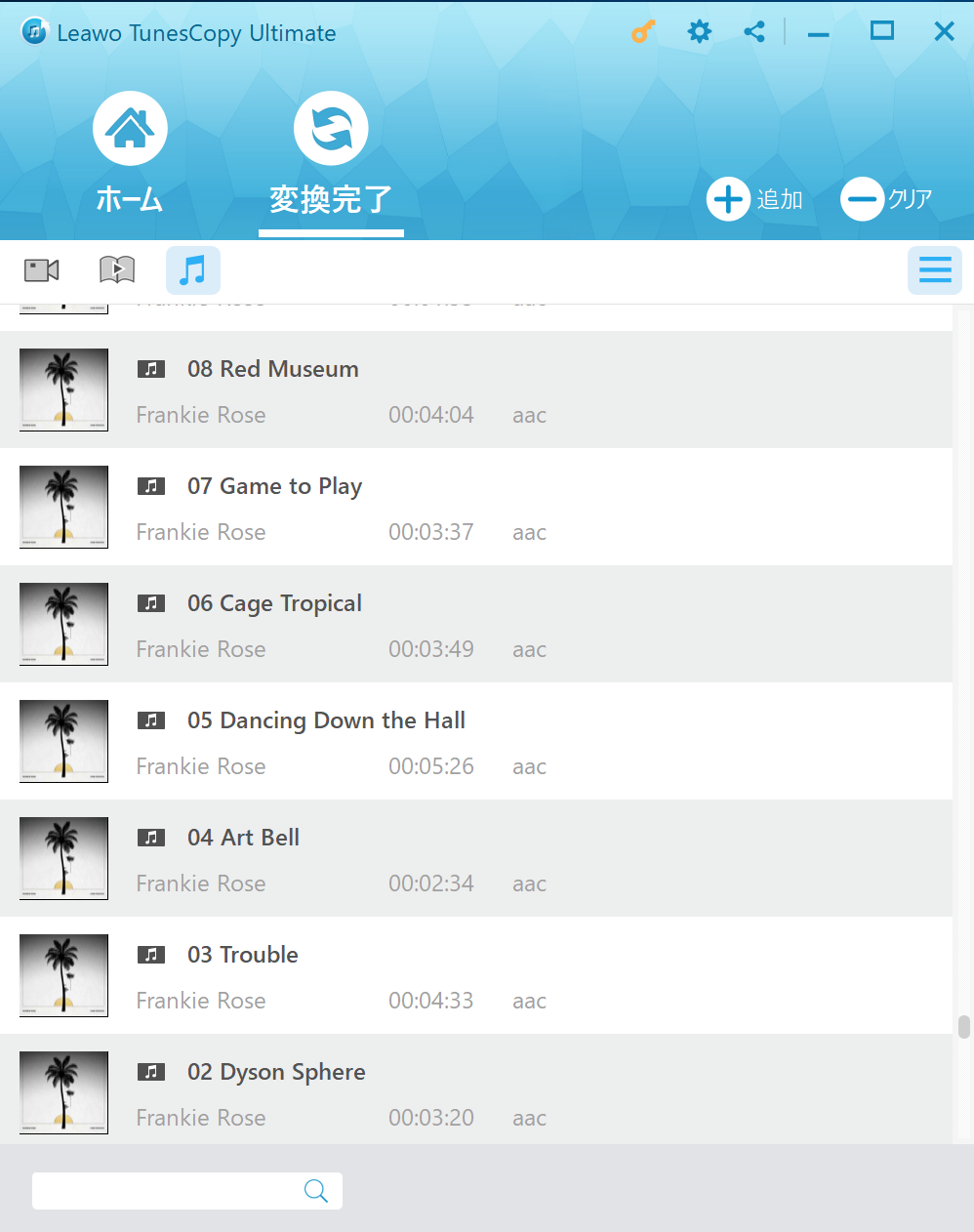Clear the list with クリア
The height and width of the screenshot is (1232, 974).
pyautogui.click(x=886, y=199)
